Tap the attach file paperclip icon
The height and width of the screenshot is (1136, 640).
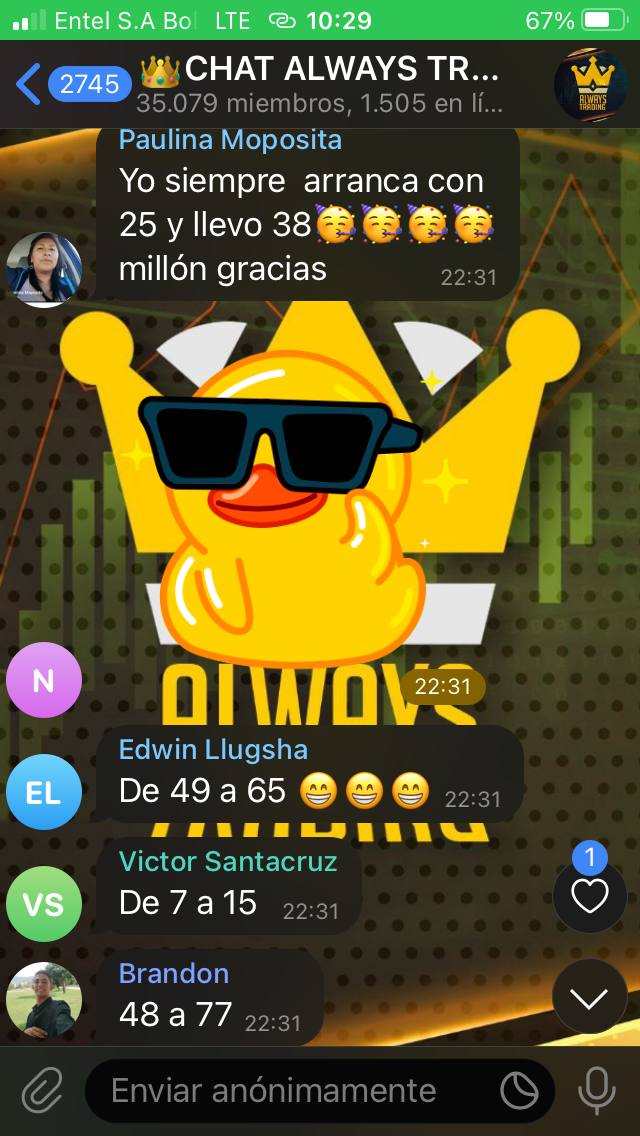click(42, 1090)
